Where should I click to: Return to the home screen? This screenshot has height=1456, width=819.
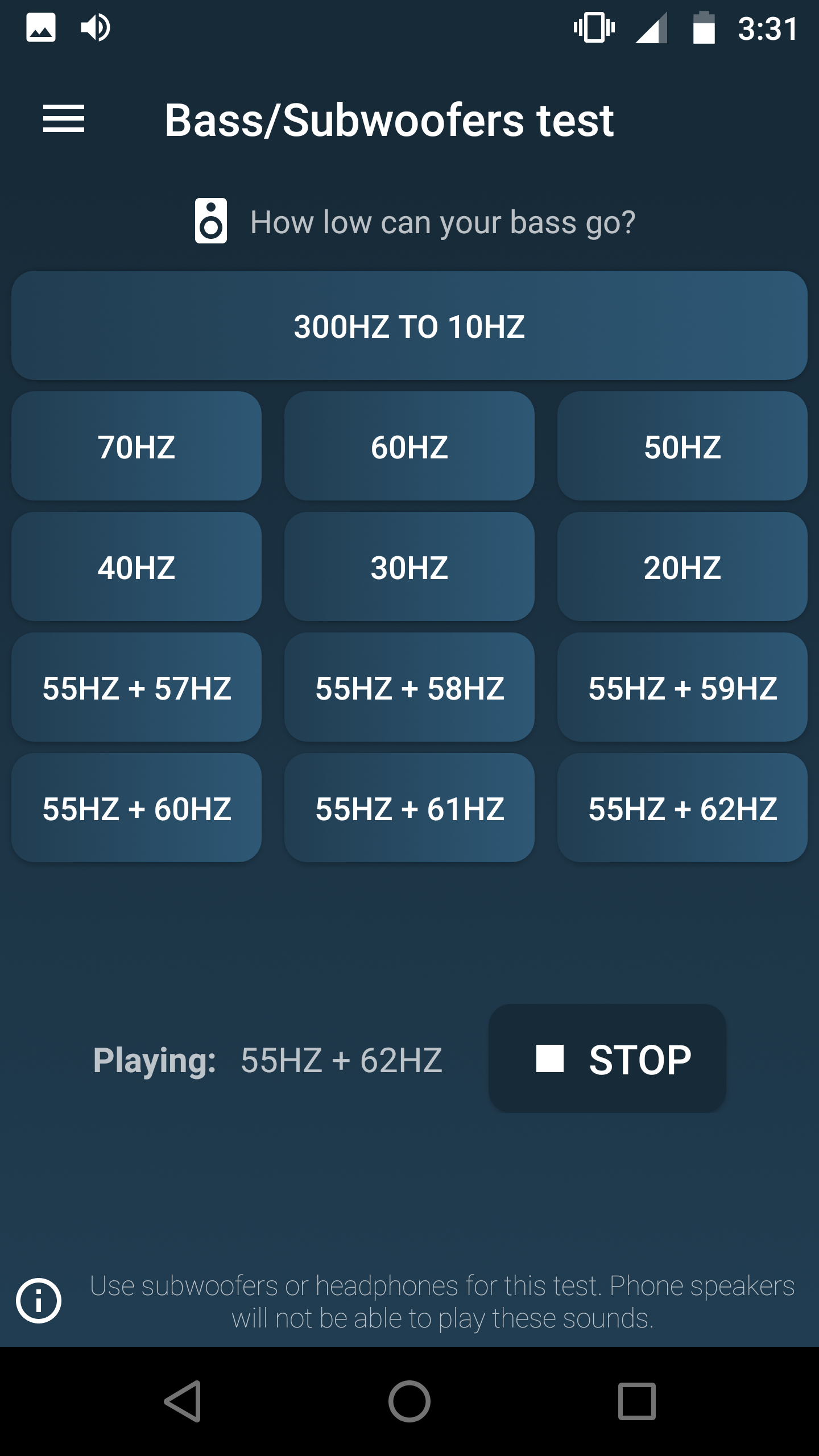coord(409,1401)
